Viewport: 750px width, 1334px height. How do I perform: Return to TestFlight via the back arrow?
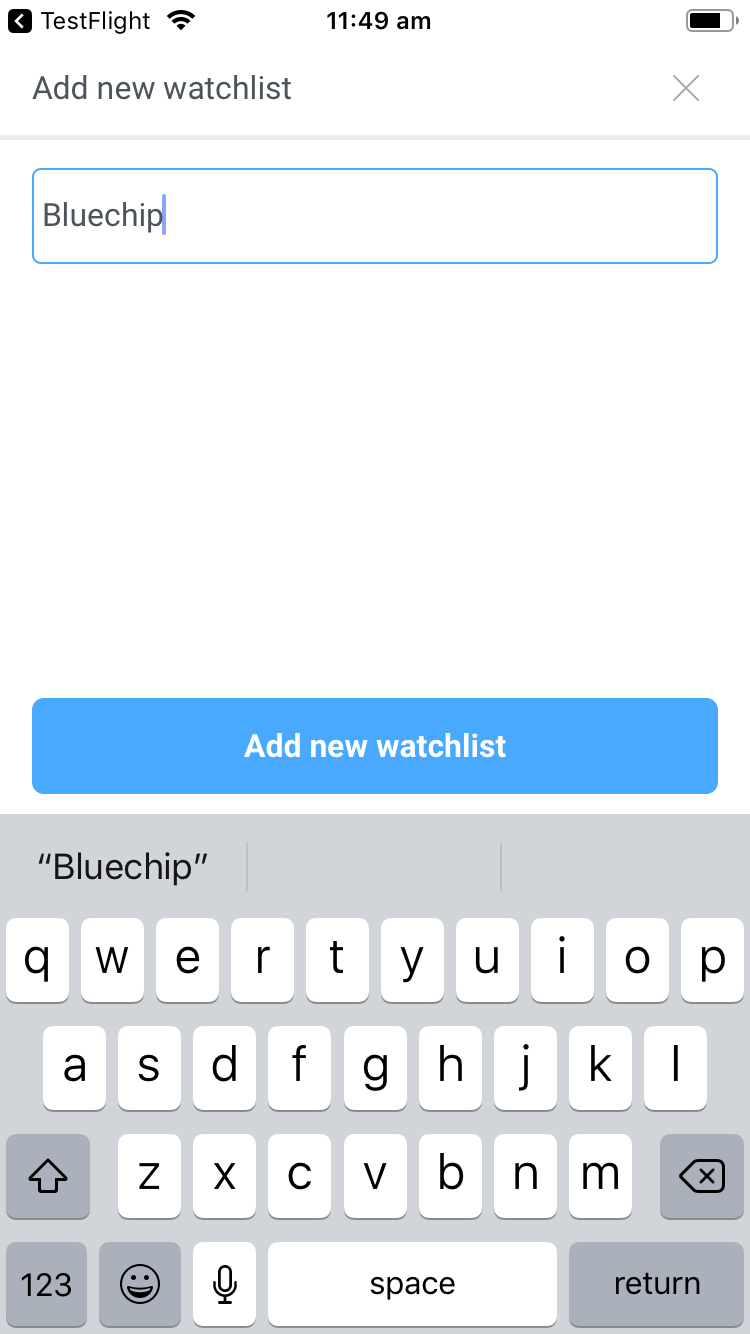[20, 20]
